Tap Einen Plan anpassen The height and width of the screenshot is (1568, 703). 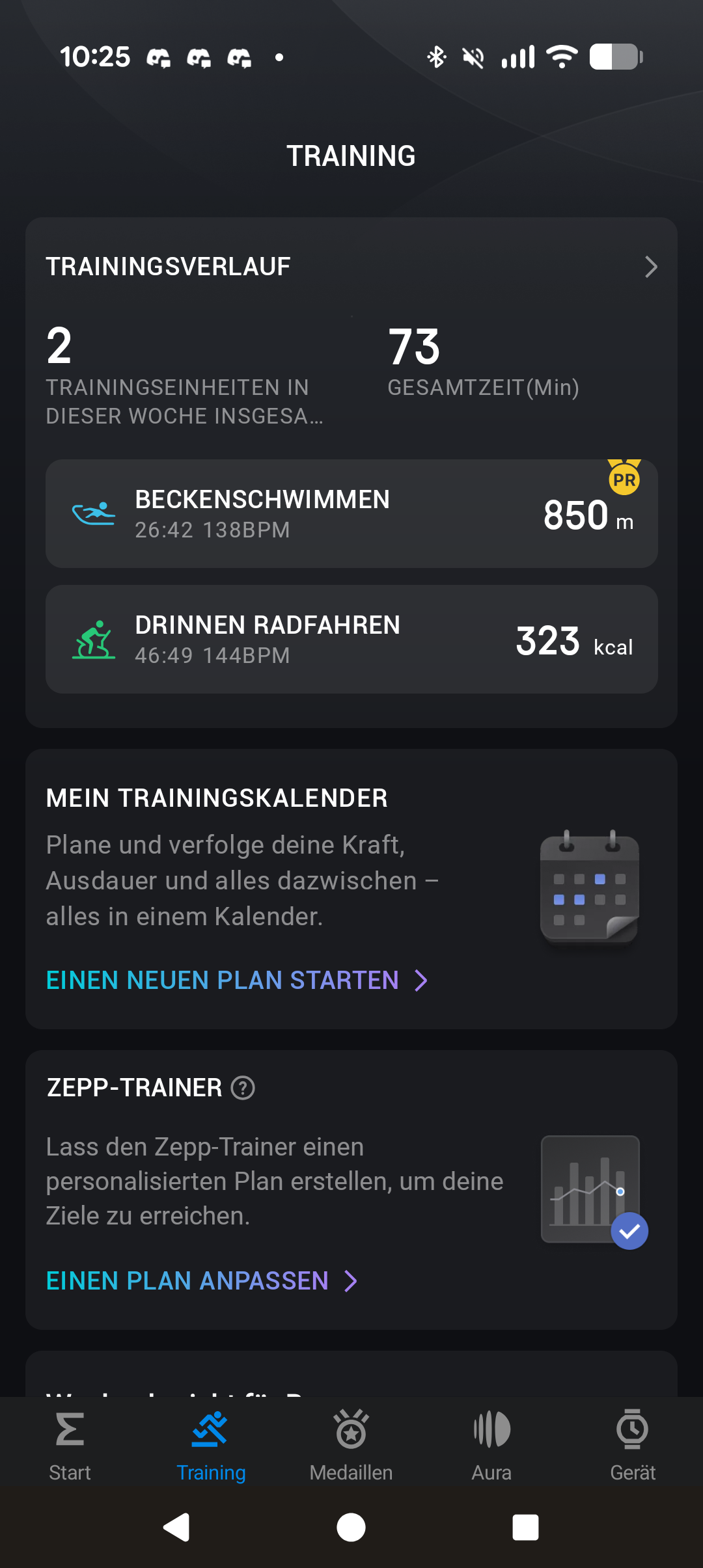click(202, 1280)
